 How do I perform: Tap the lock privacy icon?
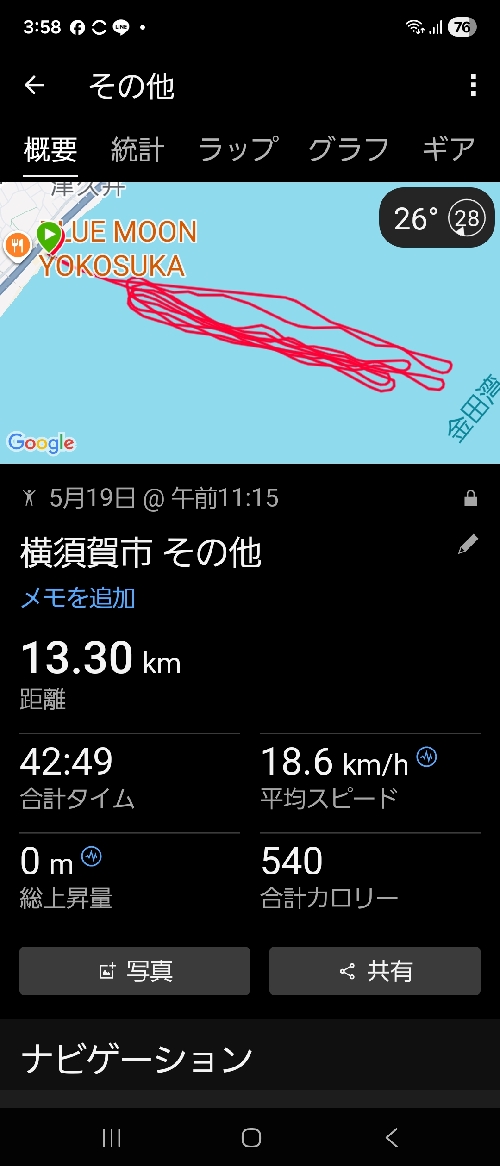(x=470, y=499)
